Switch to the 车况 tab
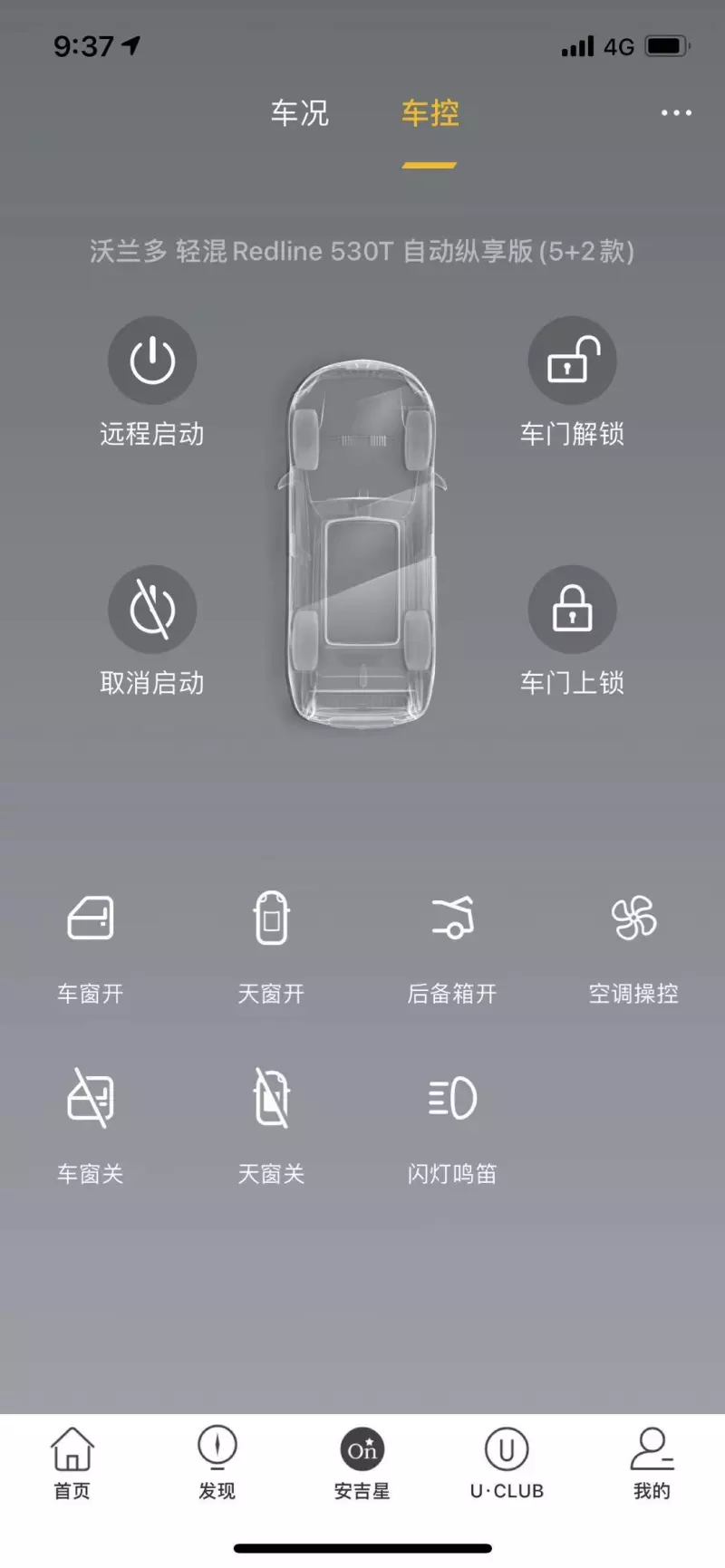The height and width of the screenshot is (1568, 725). [x=299, y=113]
